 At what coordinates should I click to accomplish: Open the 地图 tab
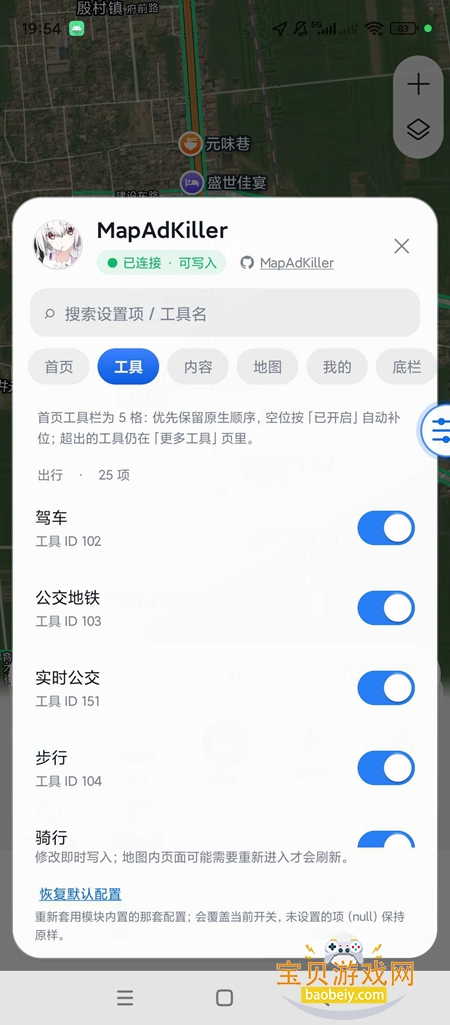coord(267,367)
